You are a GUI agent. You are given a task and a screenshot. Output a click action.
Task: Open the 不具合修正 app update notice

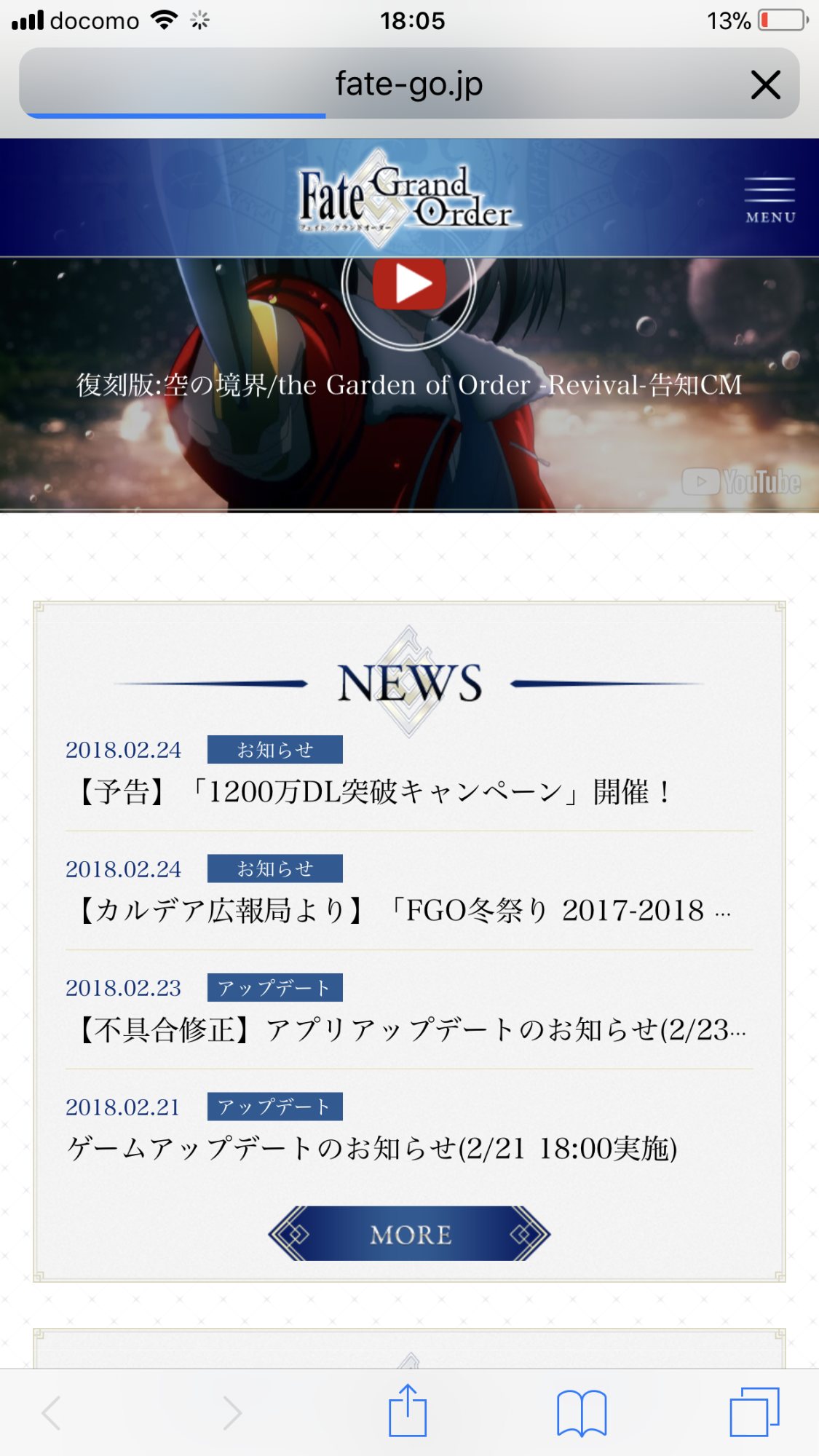pyautogui.click(x=409, y=1010)
